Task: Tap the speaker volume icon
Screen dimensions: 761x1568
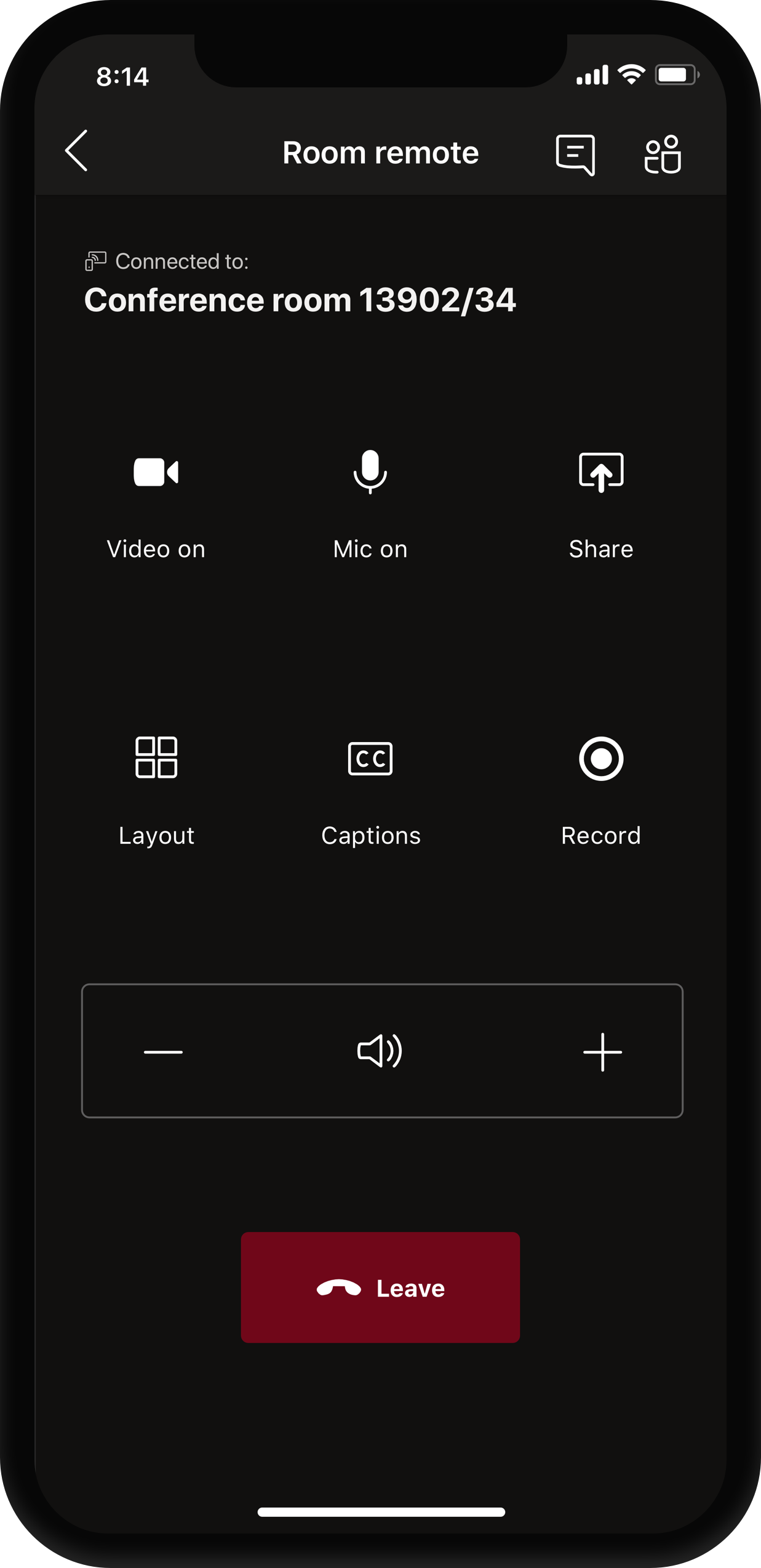Action: tap(380, 1050)
